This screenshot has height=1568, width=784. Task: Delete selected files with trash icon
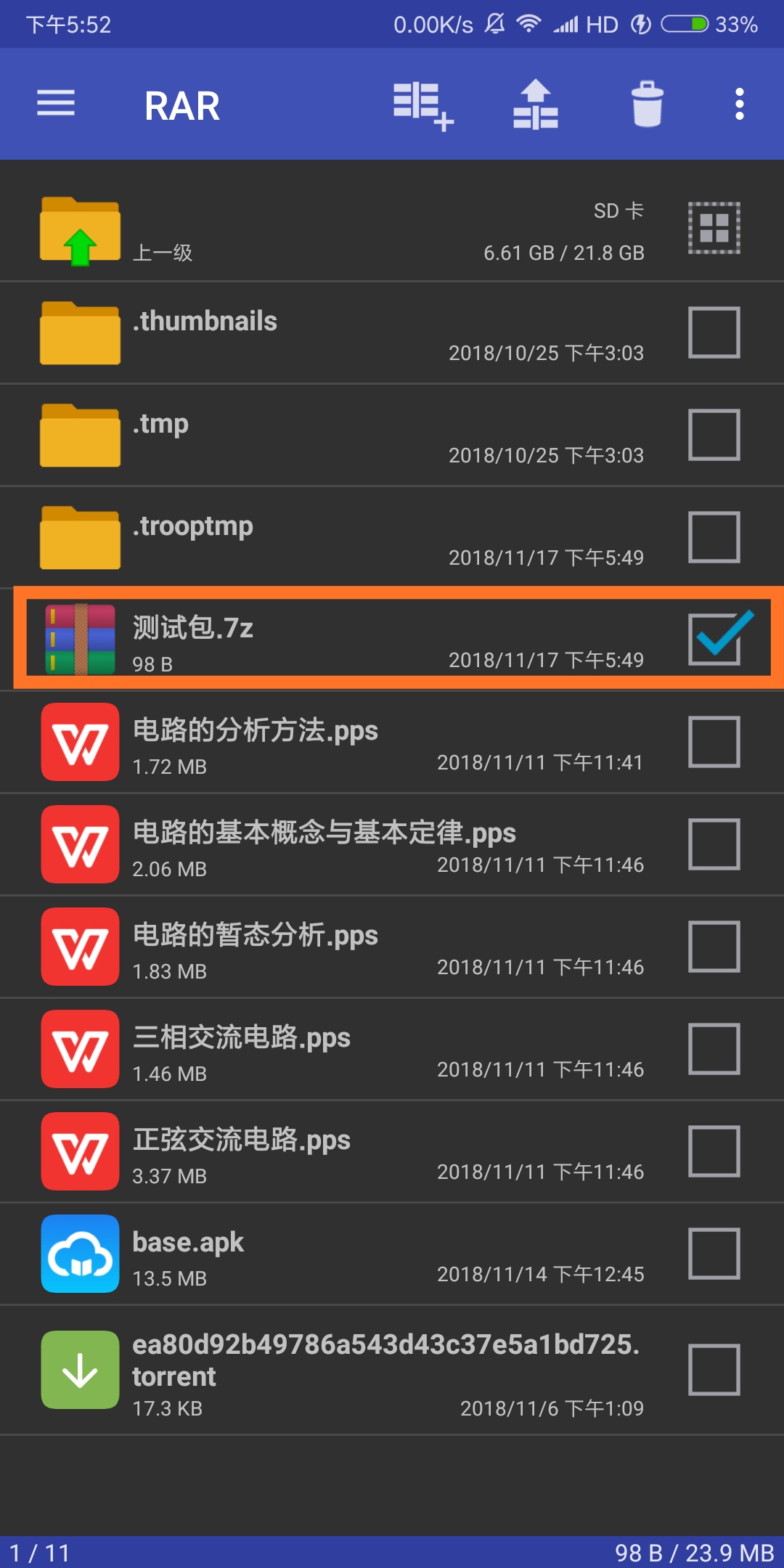point(647,105)
